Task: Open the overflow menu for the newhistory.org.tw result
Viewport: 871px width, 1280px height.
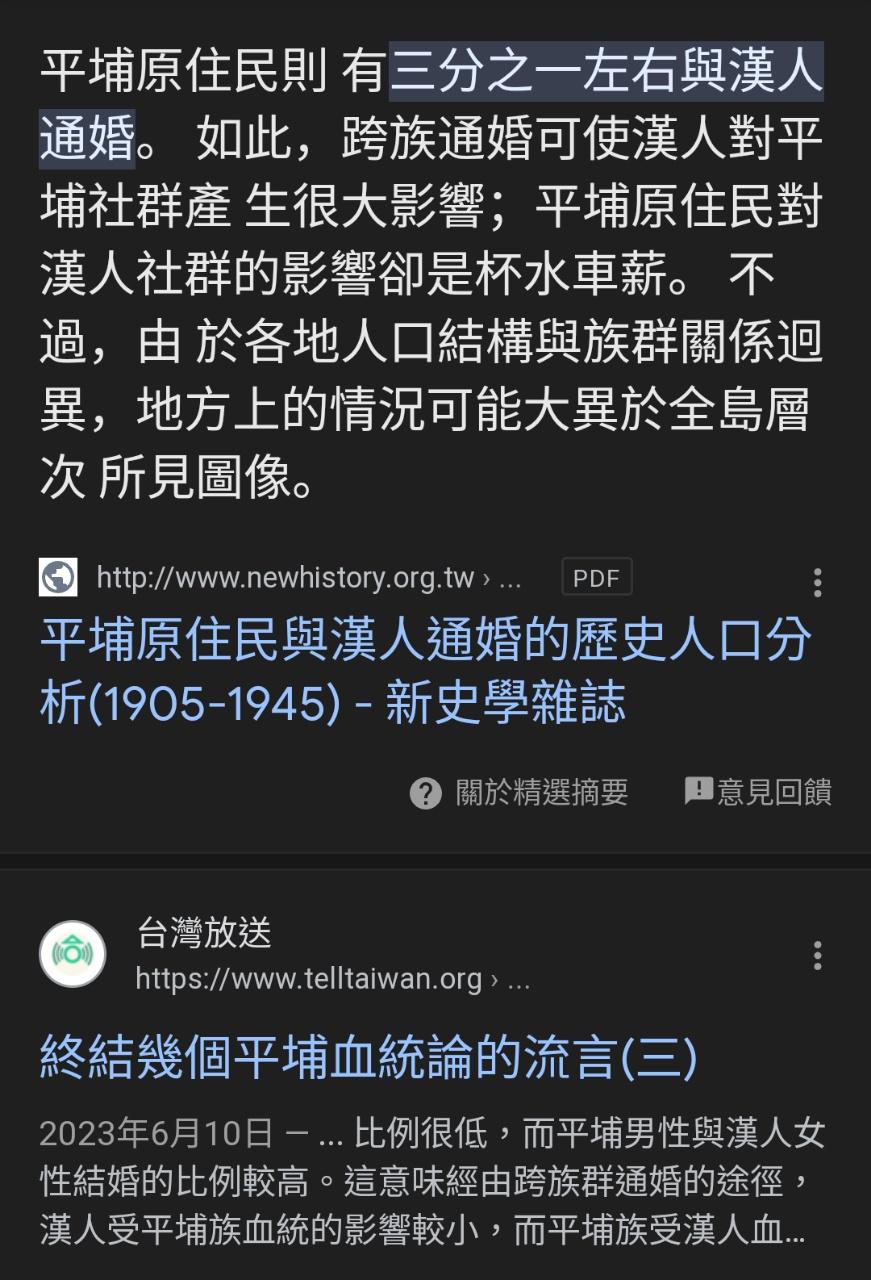Action: [817, 582]
